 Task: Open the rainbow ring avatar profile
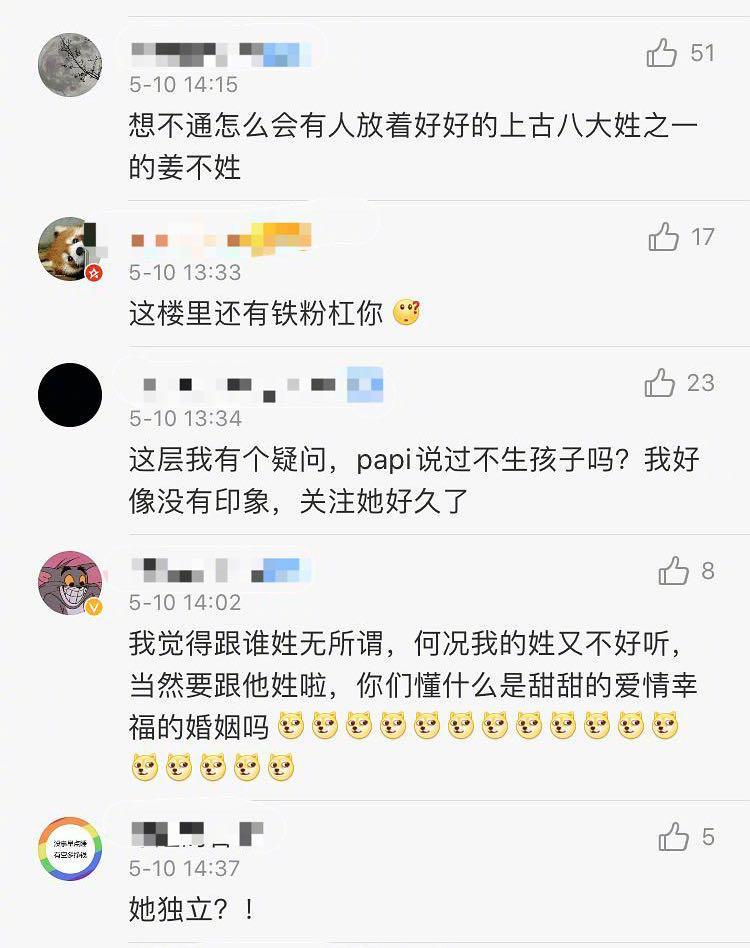click(70, 849)
